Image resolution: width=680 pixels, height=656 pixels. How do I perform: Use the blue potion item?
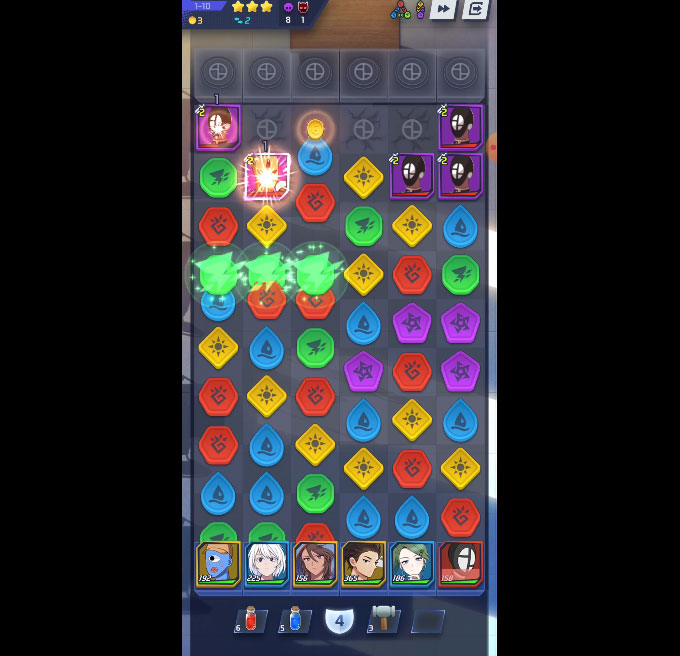294,620
